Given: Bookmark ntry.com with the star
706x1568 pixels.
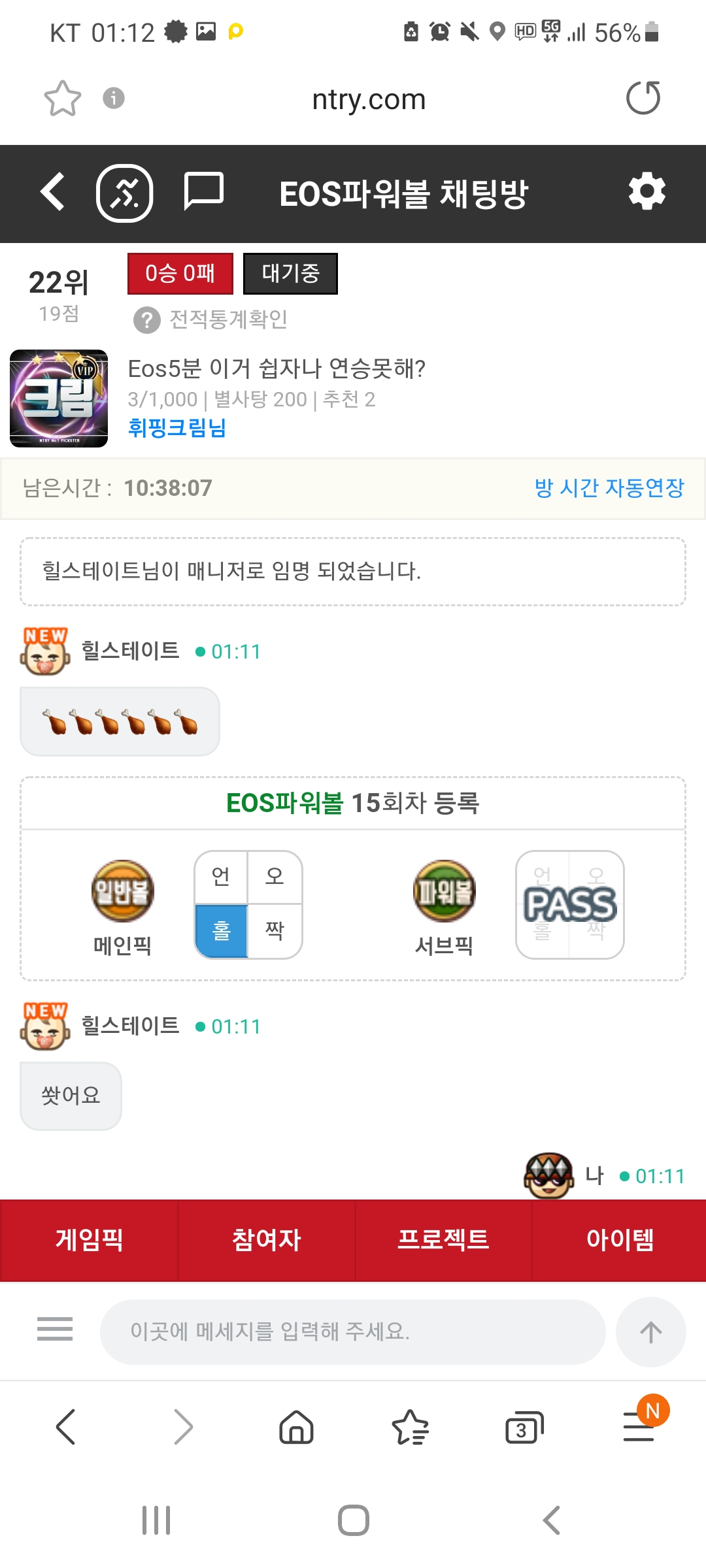Looking at the screenshot, I should 63,99.
